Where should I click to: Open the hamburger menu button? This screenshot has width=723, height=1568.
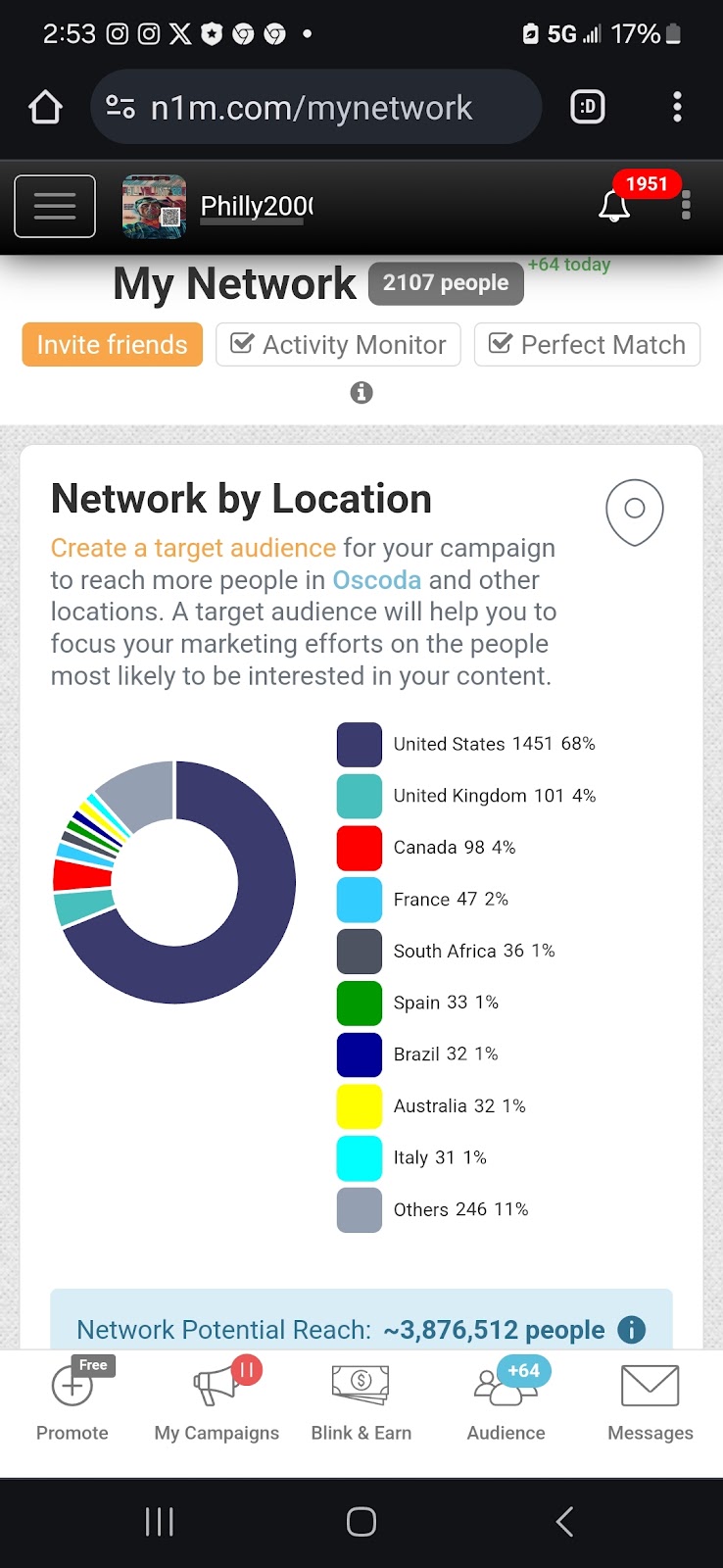point(55,206)
